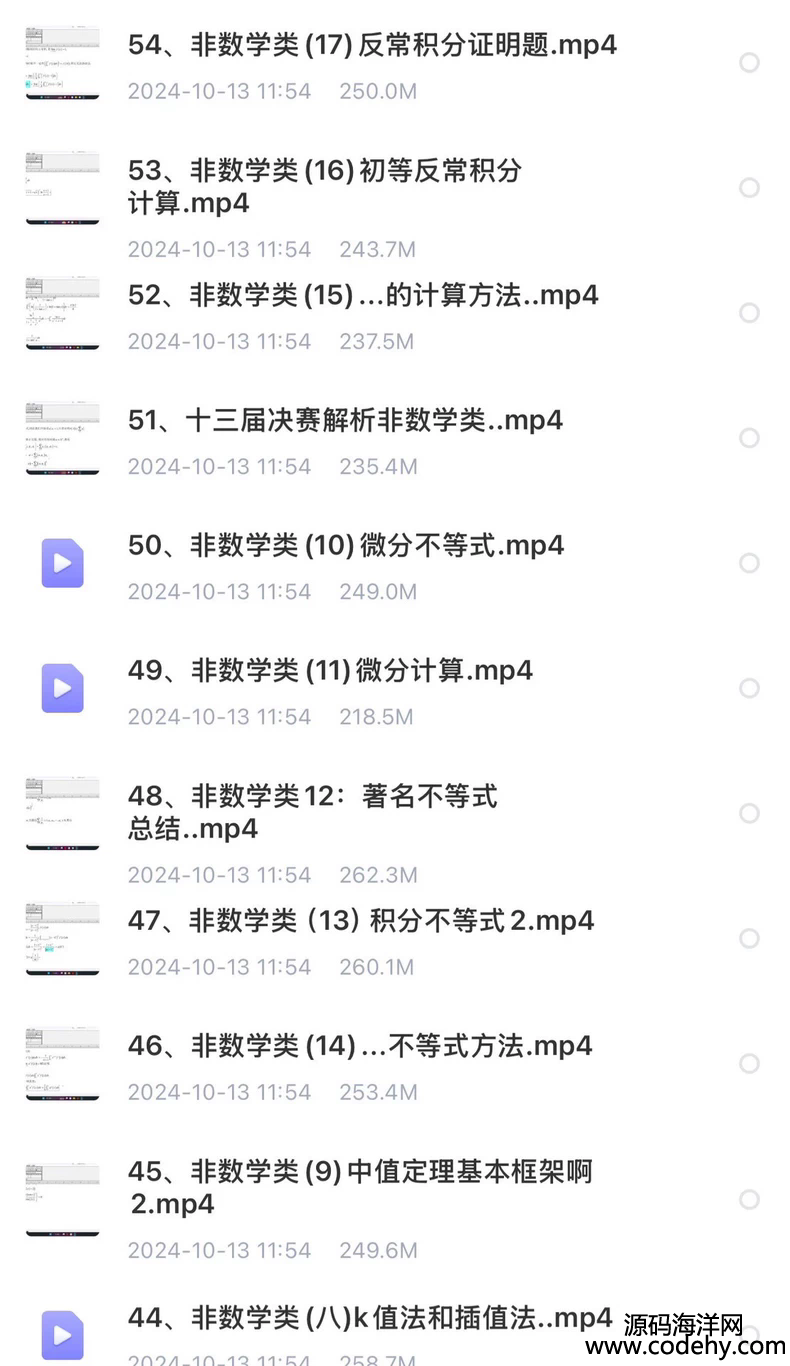Viewport: 790px width, 1366px height.
Task: Select the checkbox for file 51
Action: pos(749,438)
